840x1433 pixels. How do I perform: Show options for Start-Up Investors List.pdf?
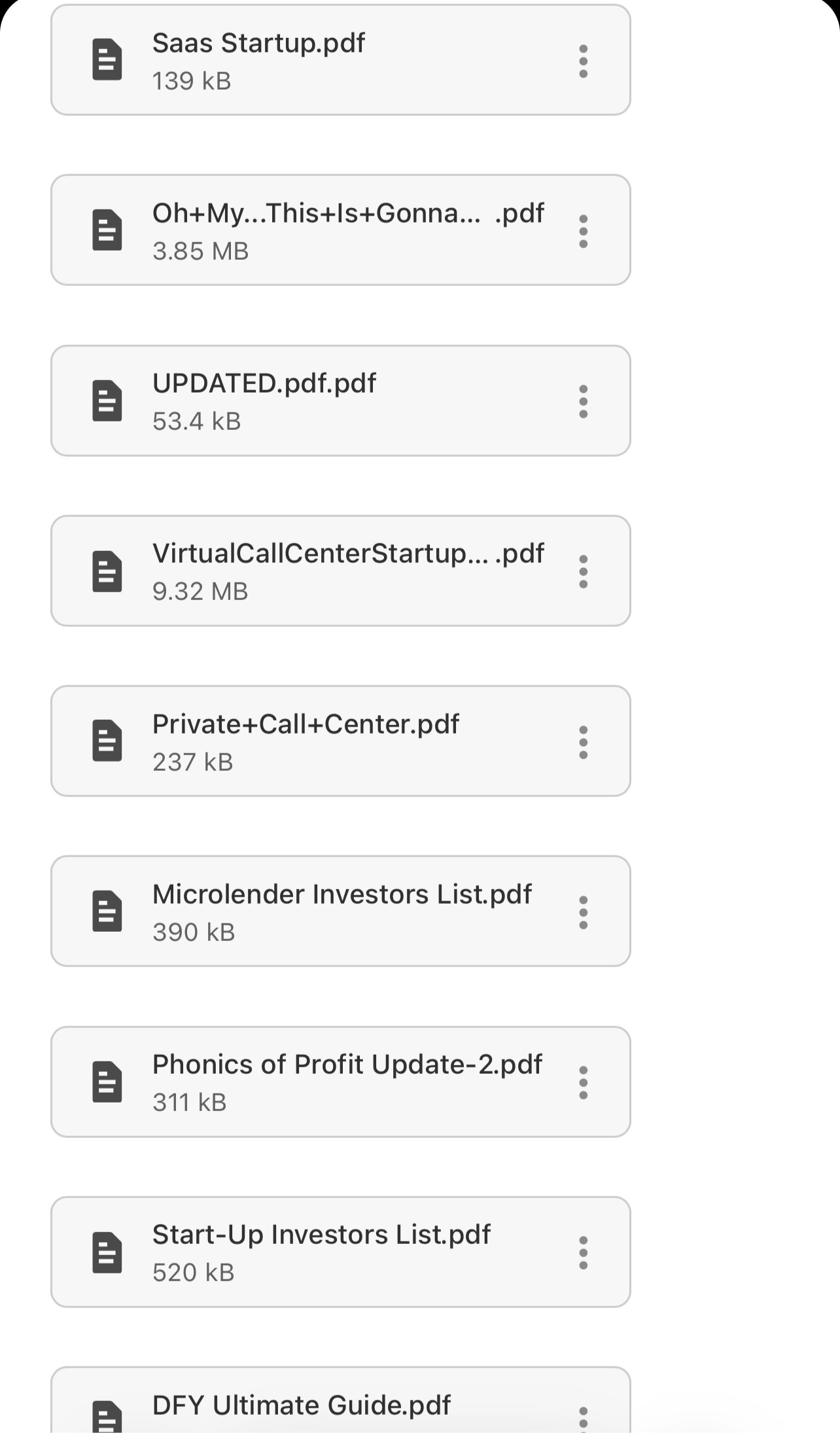click(x=583, y=1252)
